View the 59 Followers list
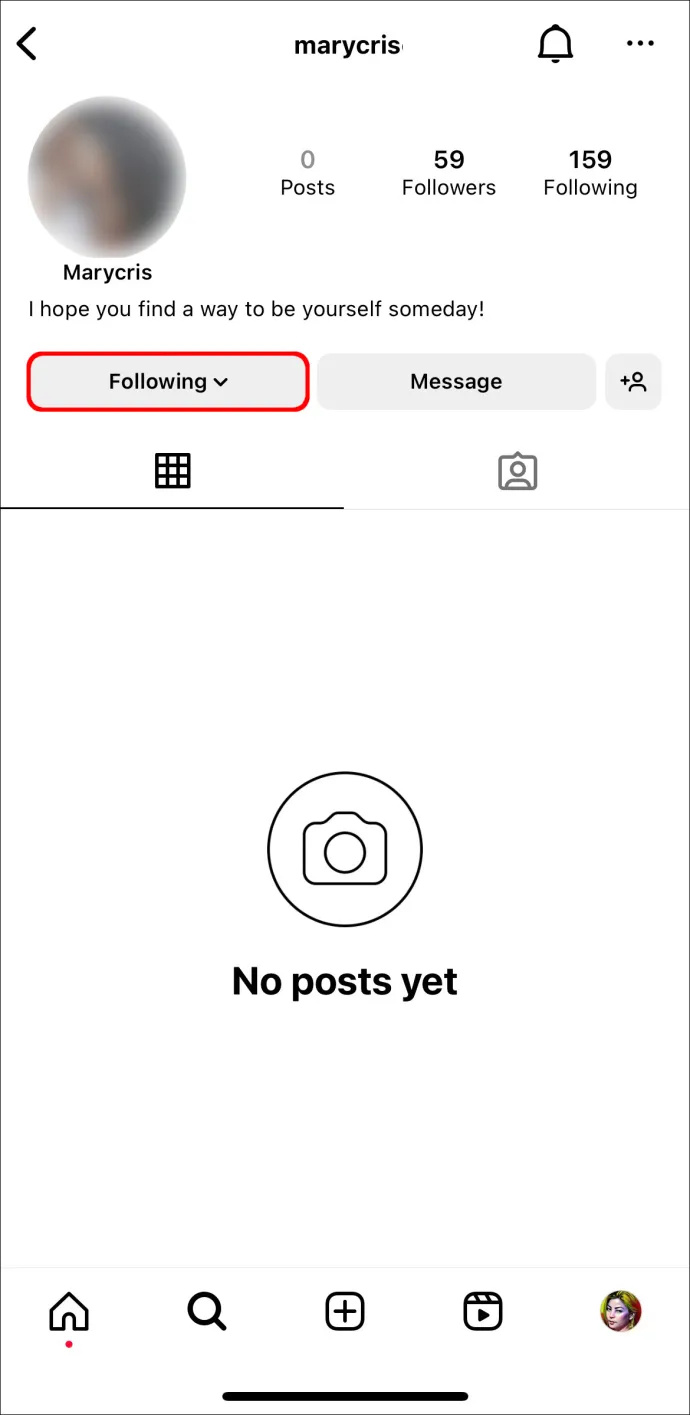 pyautogui.click(x=449, y=173)
